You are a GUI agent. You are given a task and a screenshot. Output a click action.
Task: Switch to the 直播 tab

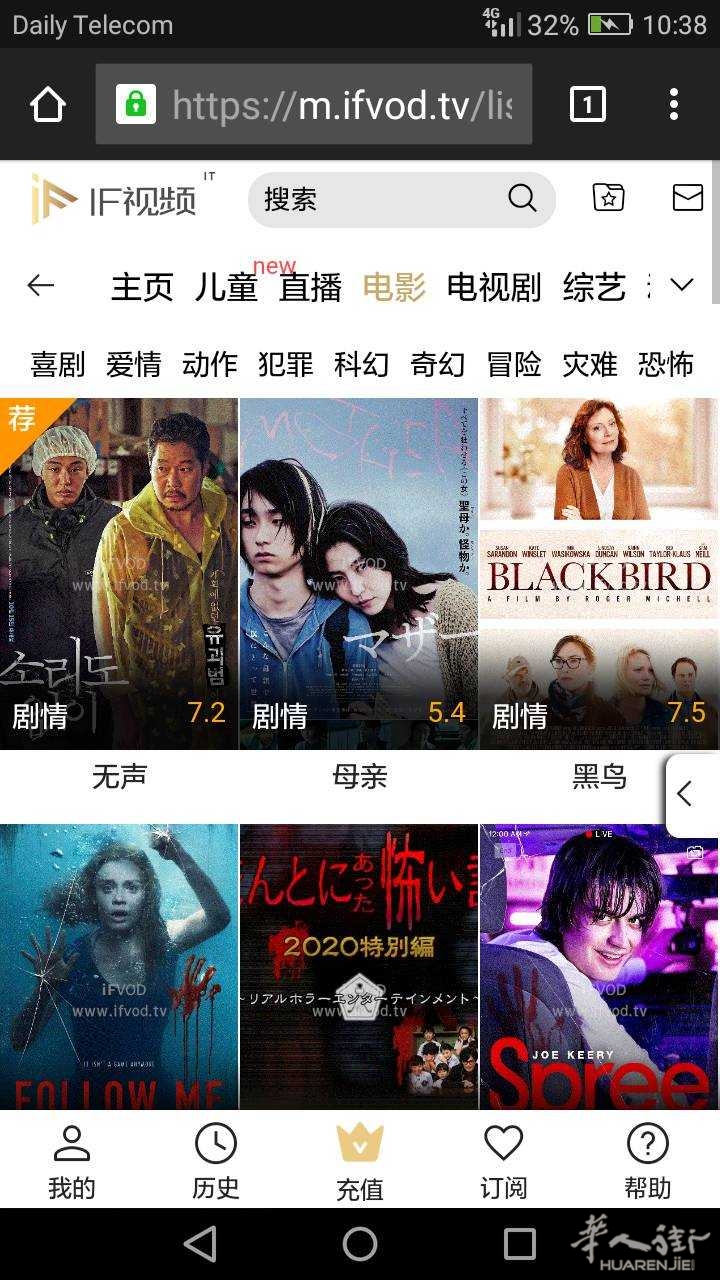310,288
